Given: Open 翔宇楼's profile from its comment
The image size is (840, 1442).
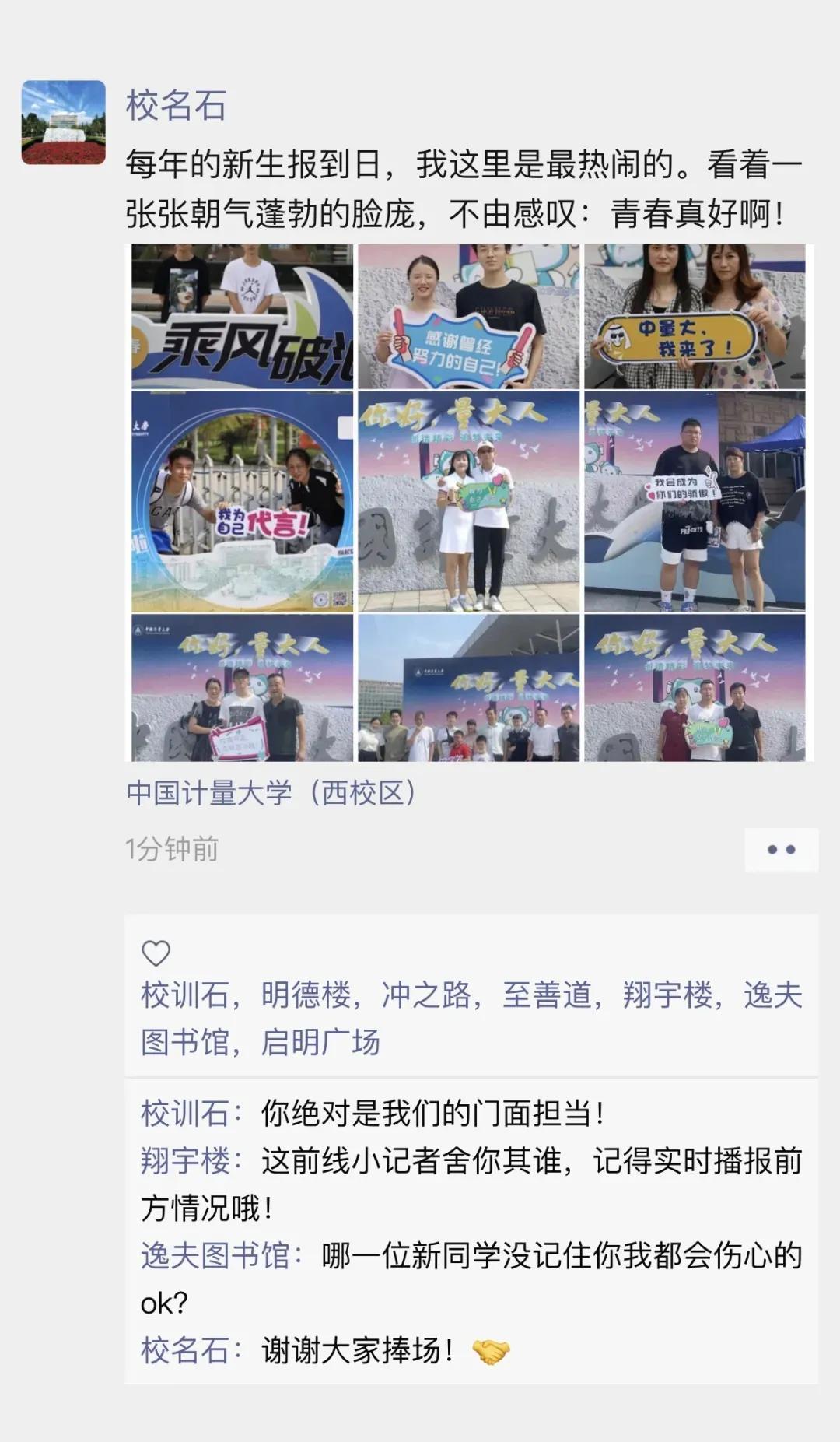Looking at the screenshot, I should coord(185,1161).
